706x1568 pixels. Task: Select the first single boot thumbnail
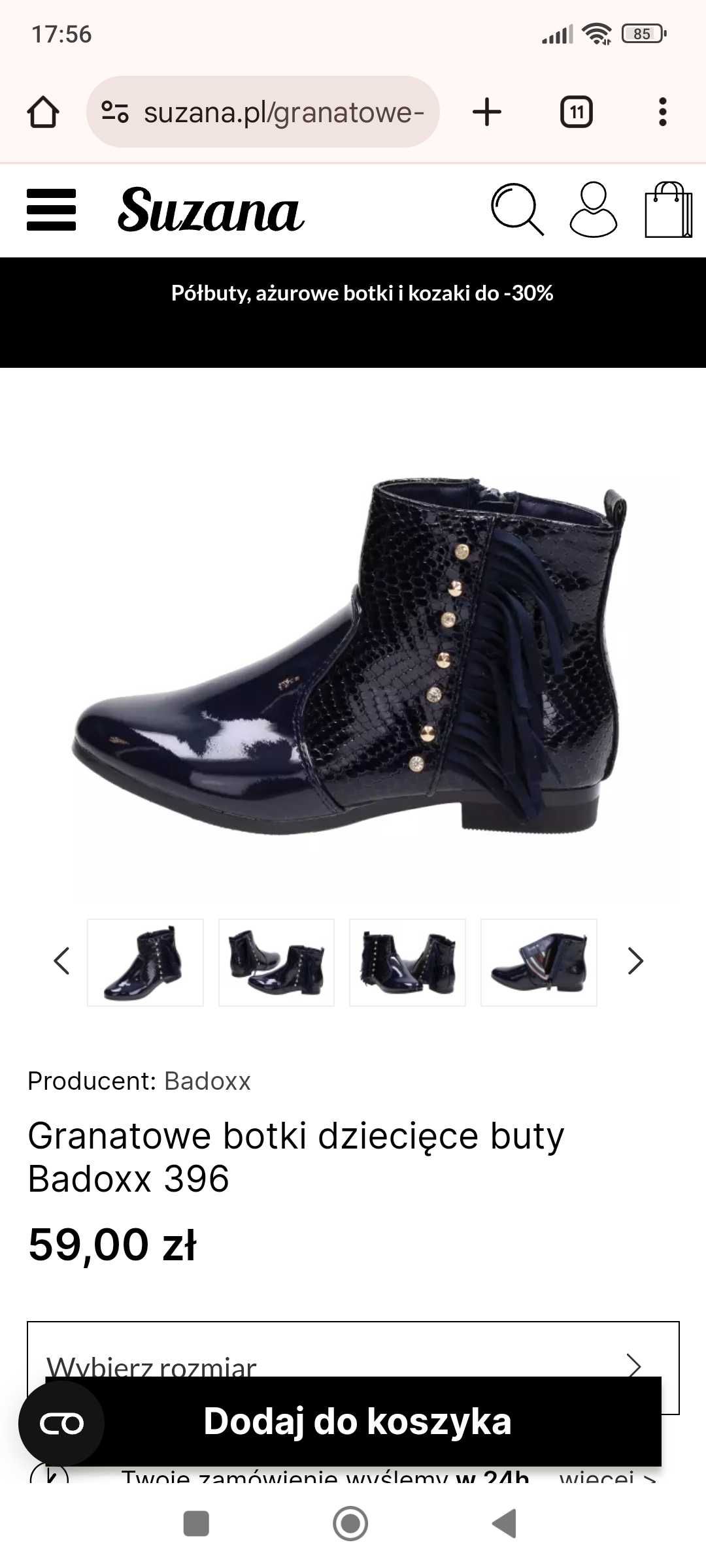(x=145, y=962)
